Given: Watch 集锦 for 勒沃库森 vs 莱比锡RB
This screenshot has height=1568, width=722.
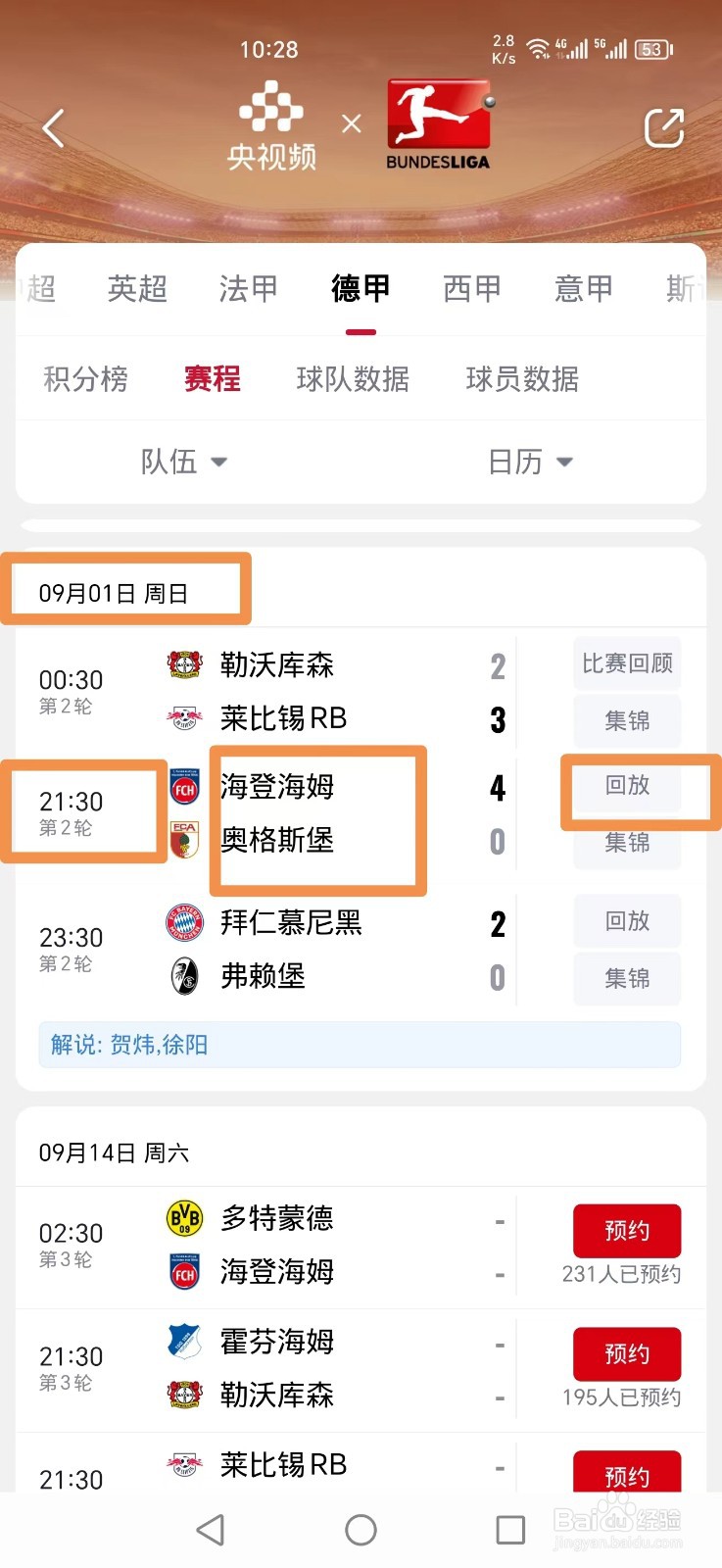Looking at the screenshot, I should click(627, 721).
